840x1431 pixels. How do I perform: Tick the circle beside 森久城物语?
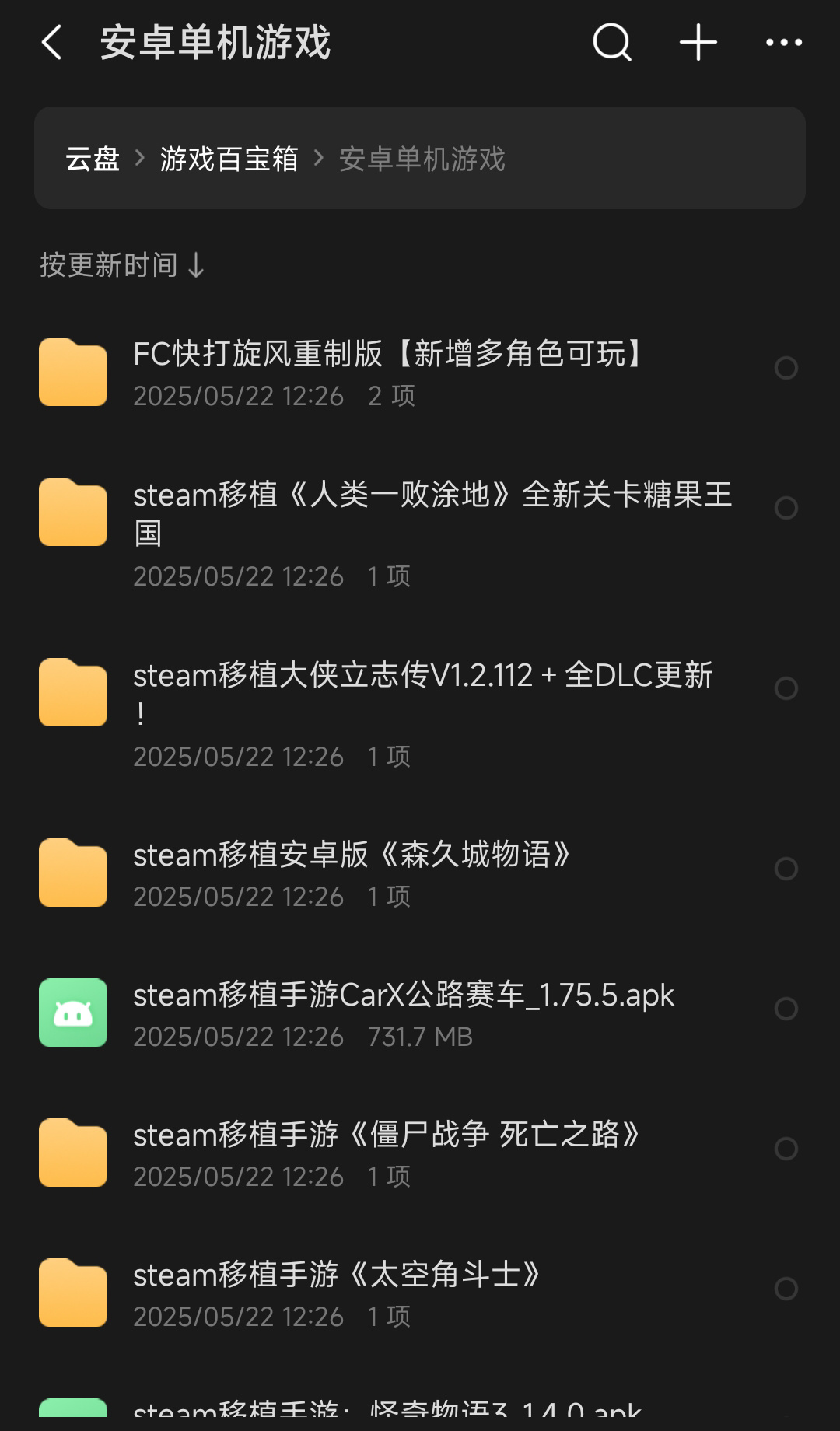coord(786,869)
